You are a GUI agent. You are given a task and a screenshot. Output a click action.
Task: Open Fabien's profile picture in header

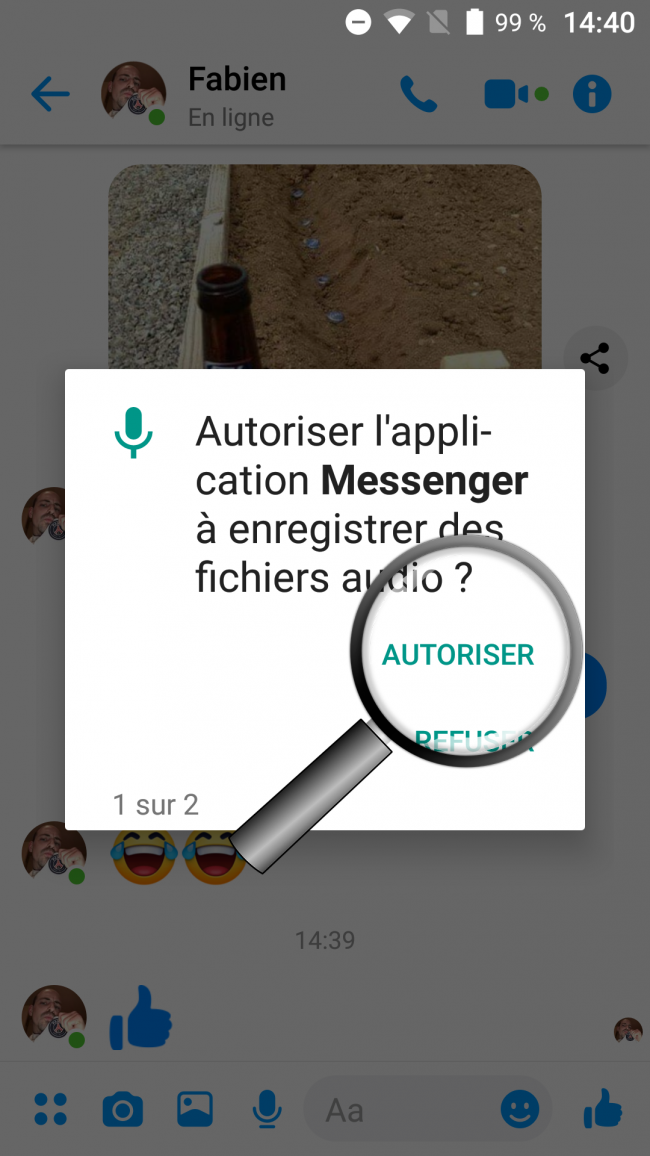click(x=133, y=93)
